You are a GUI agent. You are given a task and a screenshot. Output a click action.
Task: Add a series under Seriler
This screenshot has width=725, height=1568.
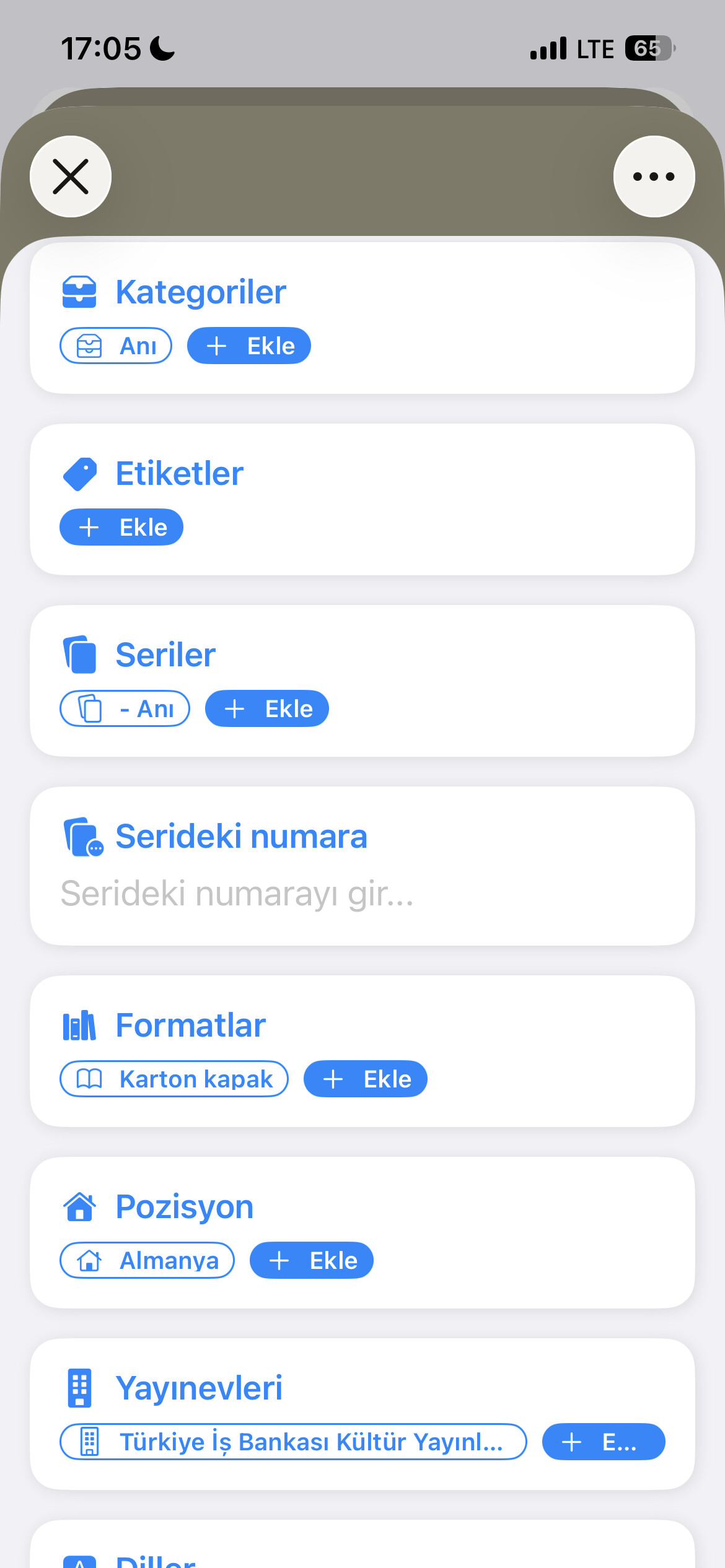(267, 708)
